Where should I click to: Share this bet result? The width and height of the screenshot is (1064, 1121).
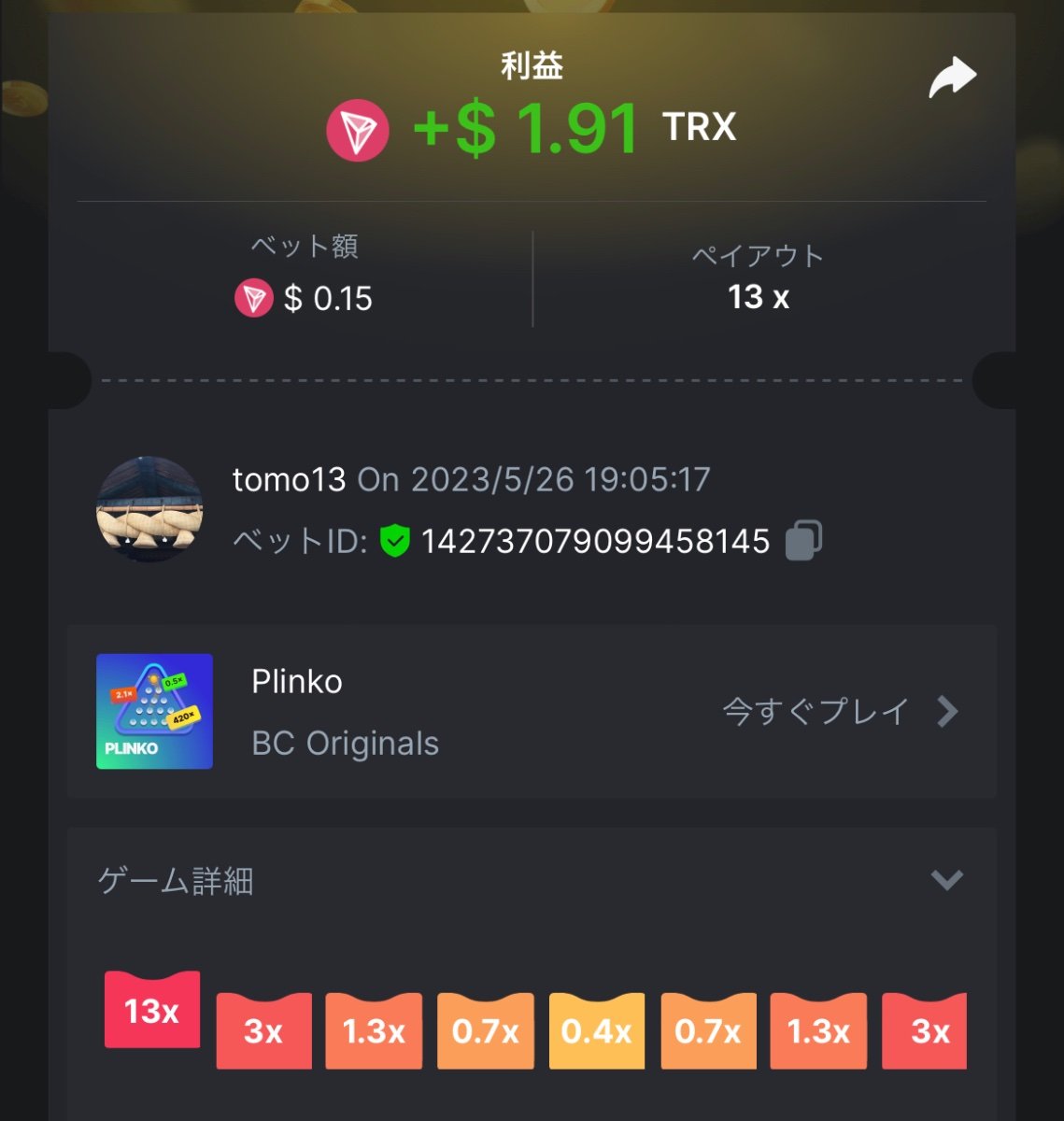click(952, 78)
